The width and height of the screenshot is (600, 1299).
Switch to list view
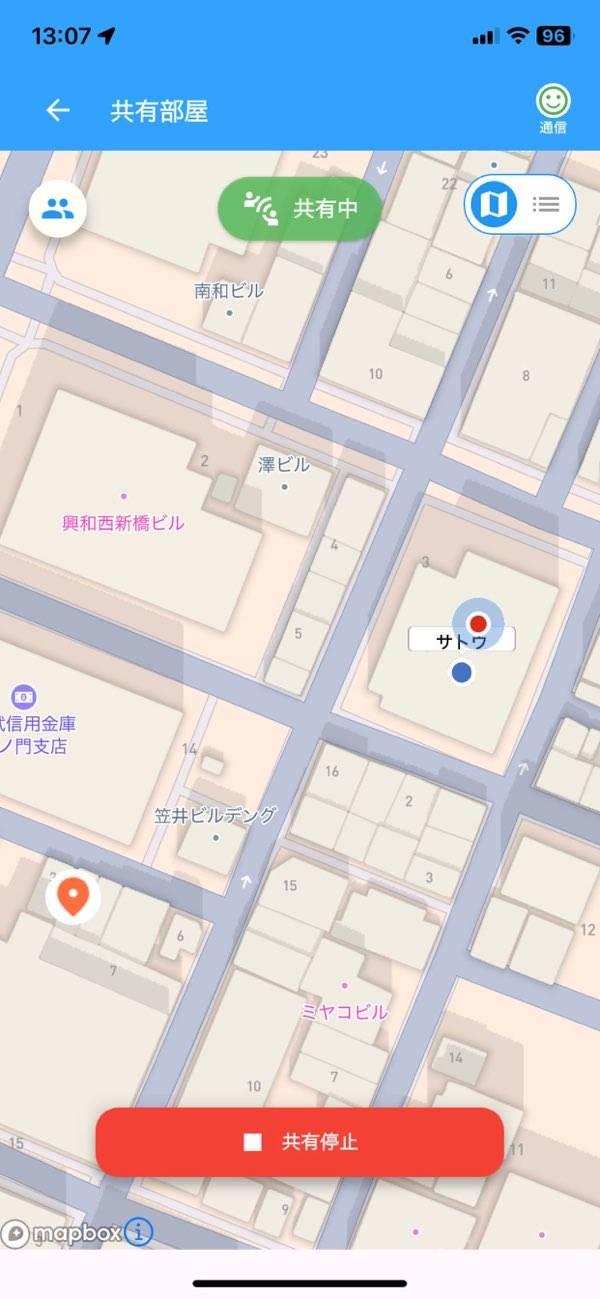pyautogui.click(x=546, y=205)
